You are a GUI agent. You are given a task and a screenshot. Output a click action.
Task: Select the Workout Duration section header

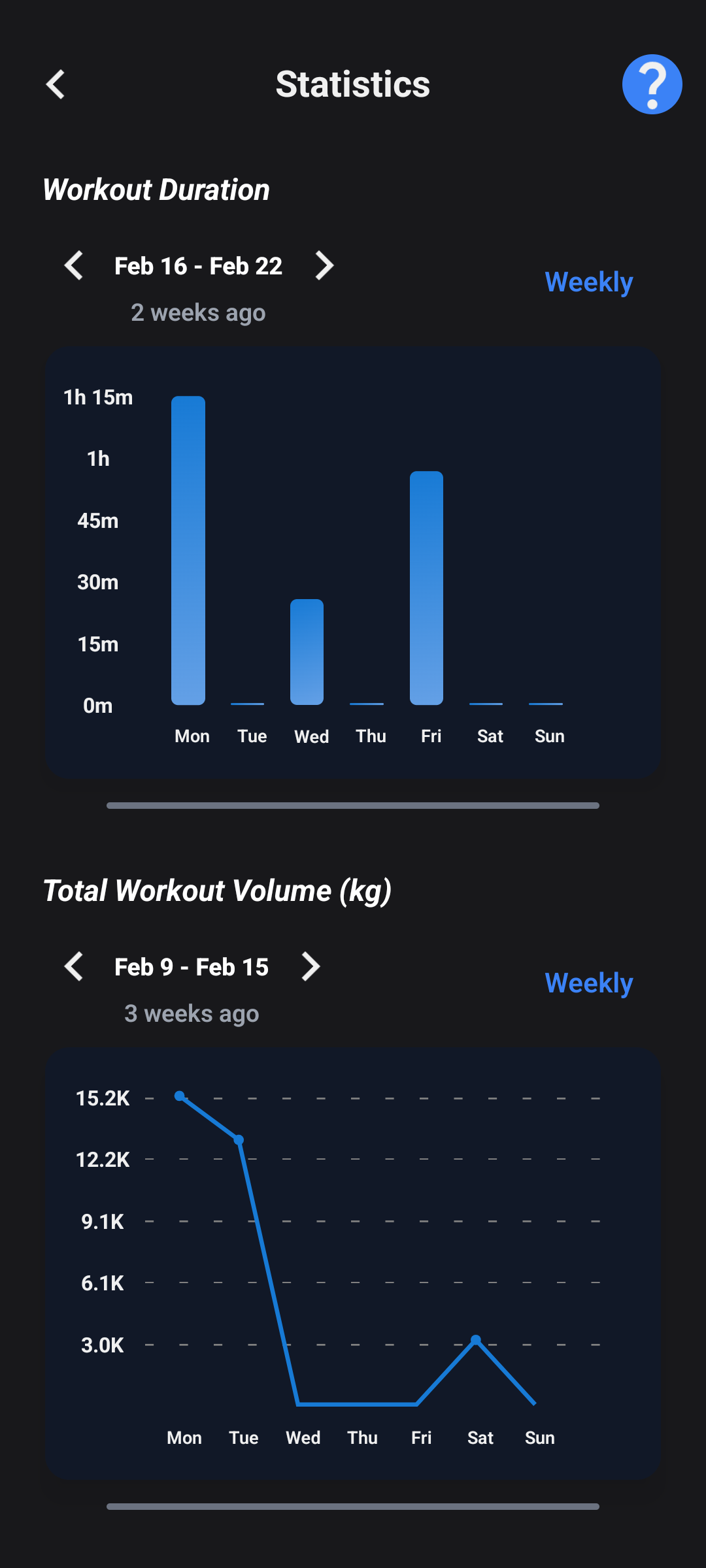pyautogui.click(x=156, y=189)
